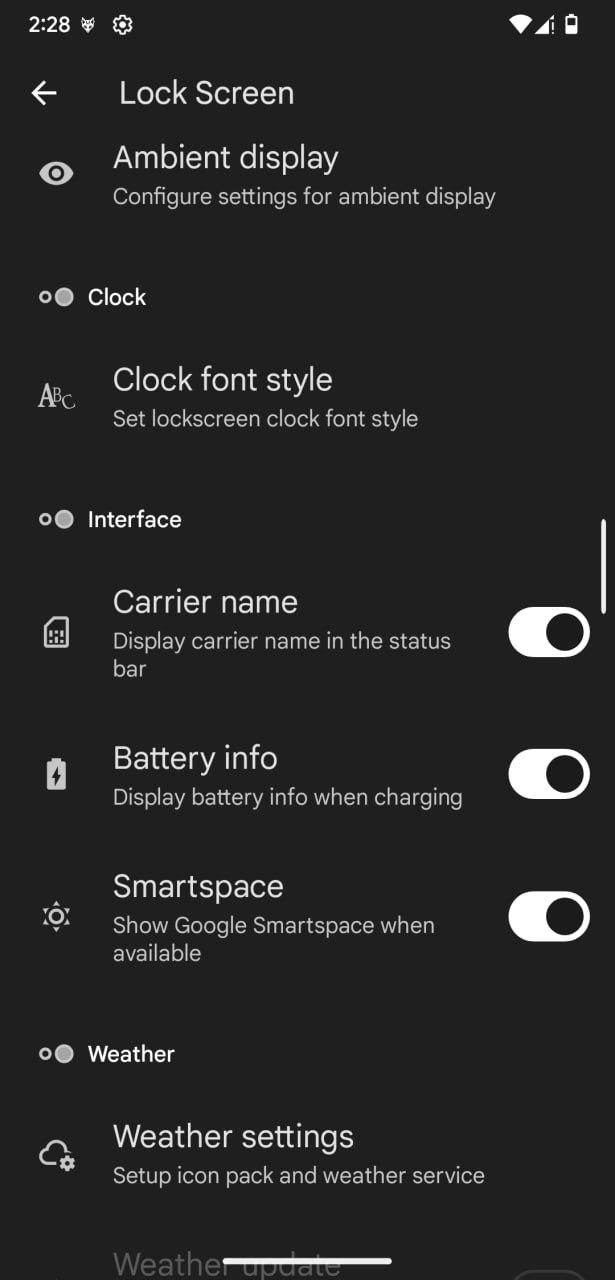
Task: Open Weather settings
Action: 307,1154
